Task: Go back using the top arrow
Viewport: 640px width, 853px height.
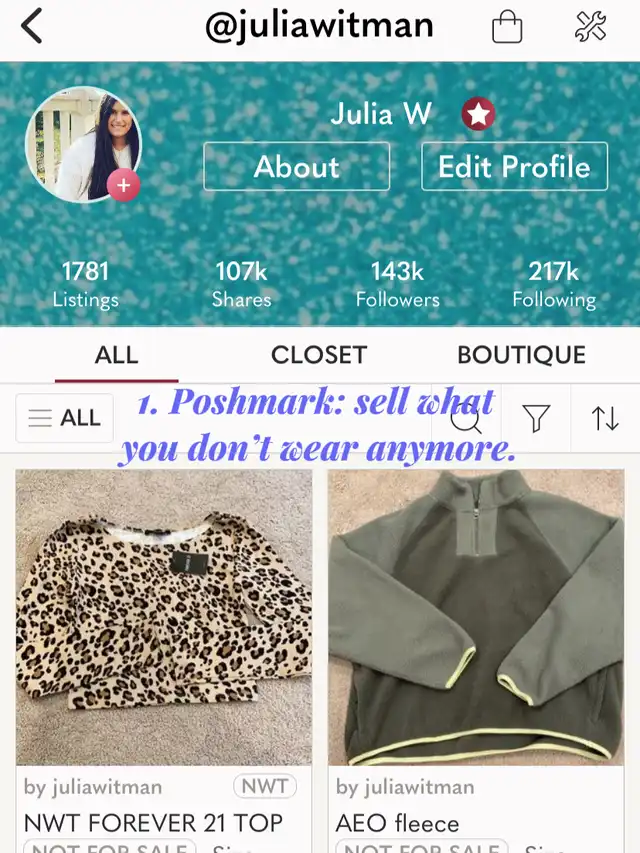Action: pyautogui.click(x=32, y=26)
